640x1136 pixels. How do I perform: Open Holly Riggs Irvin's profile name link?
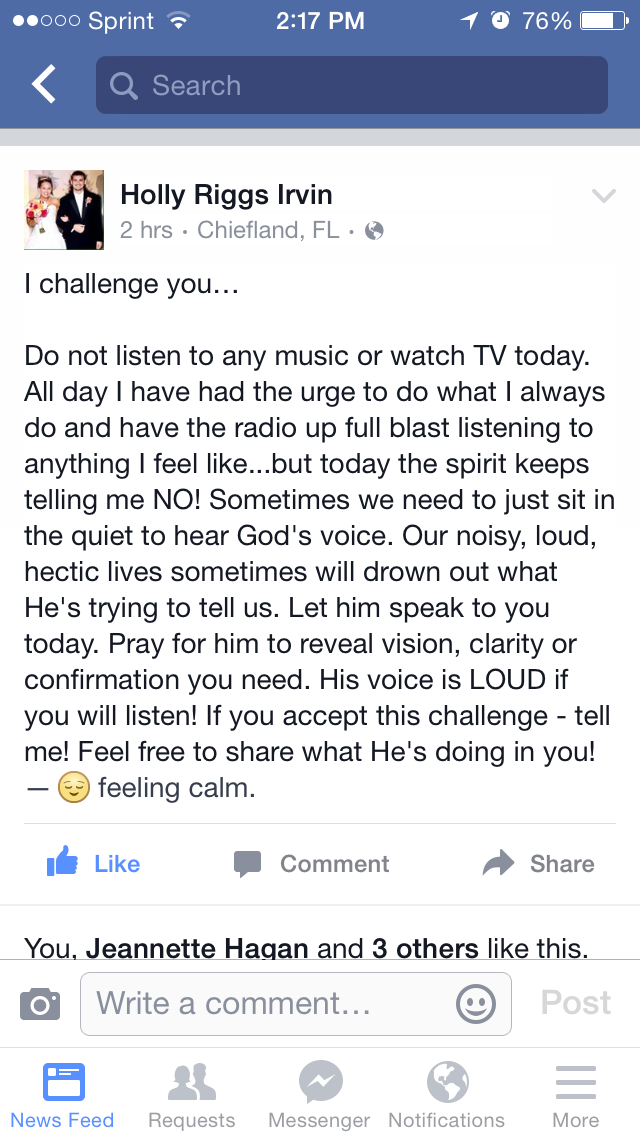tap(226, 195)
